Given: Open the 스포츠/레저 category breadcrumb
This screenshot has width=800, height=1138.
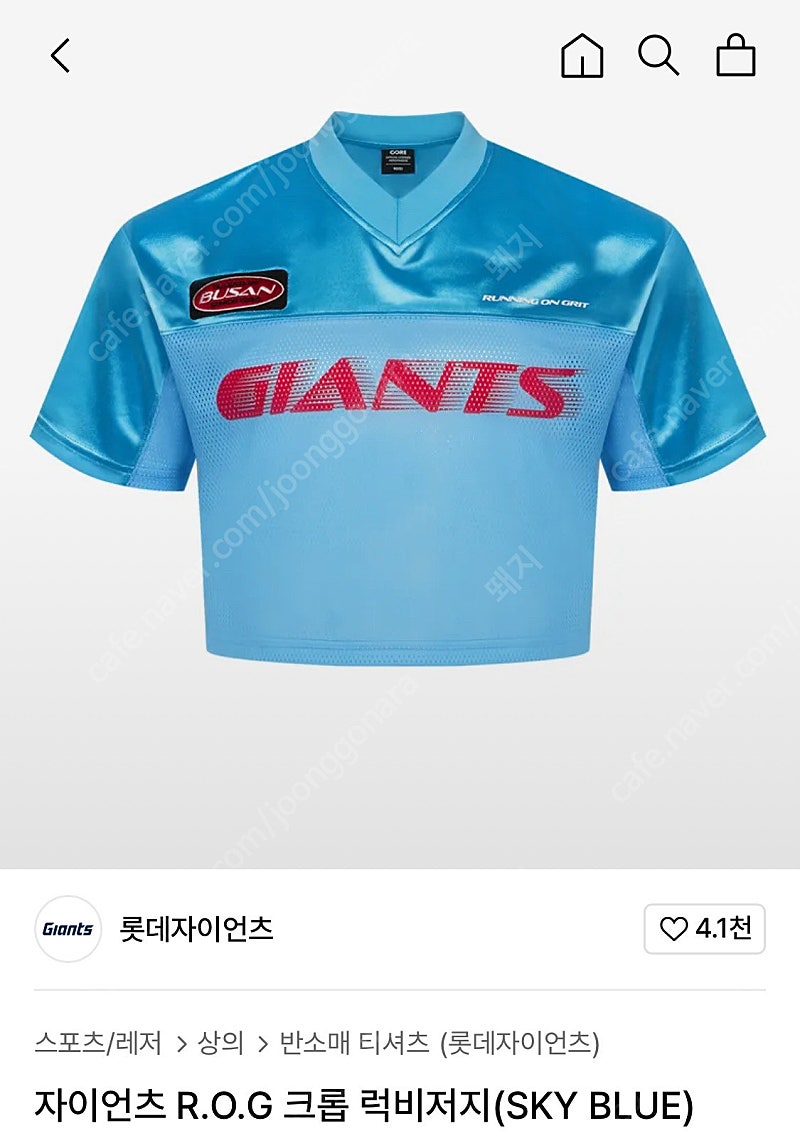Looking at the screenshot, I should 98,1044.
